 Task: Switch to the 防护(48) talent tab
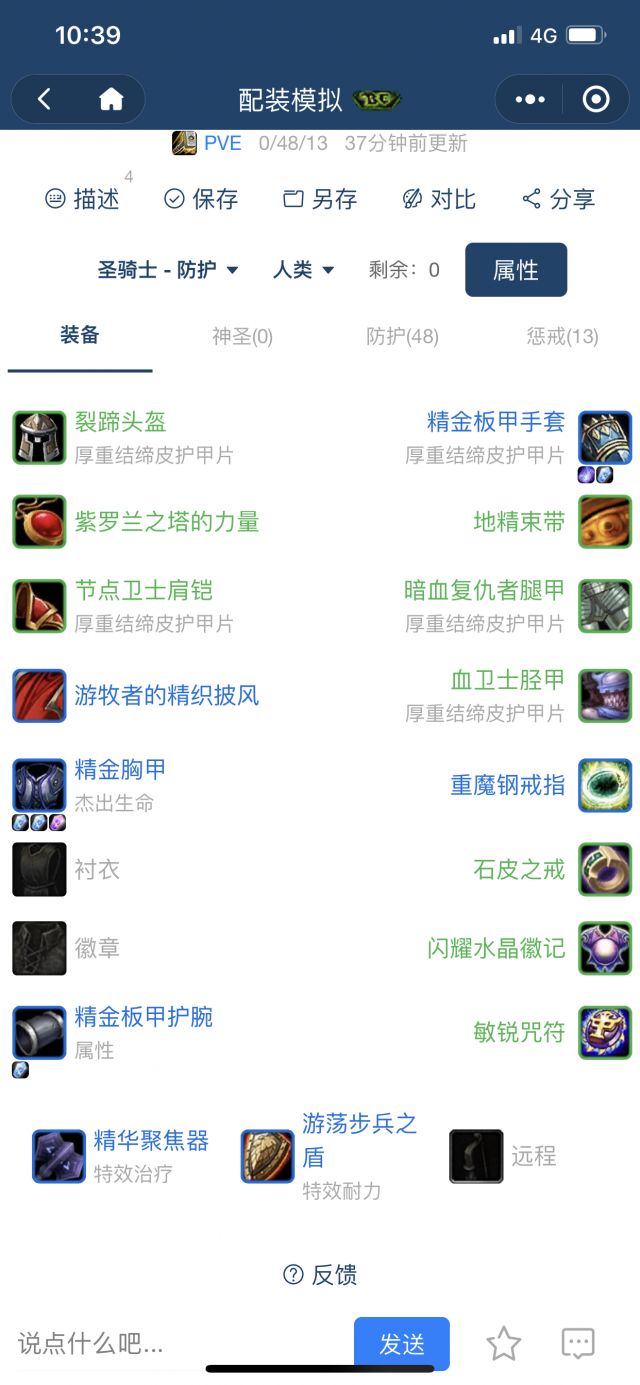point(402,336)
